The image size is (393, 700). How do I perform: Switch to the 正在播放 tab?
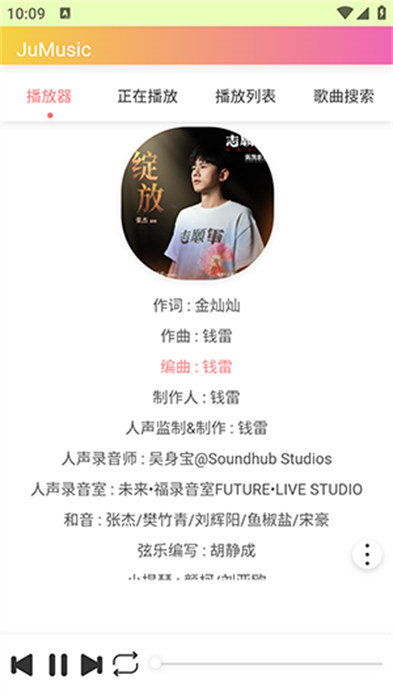coord(147,96)
